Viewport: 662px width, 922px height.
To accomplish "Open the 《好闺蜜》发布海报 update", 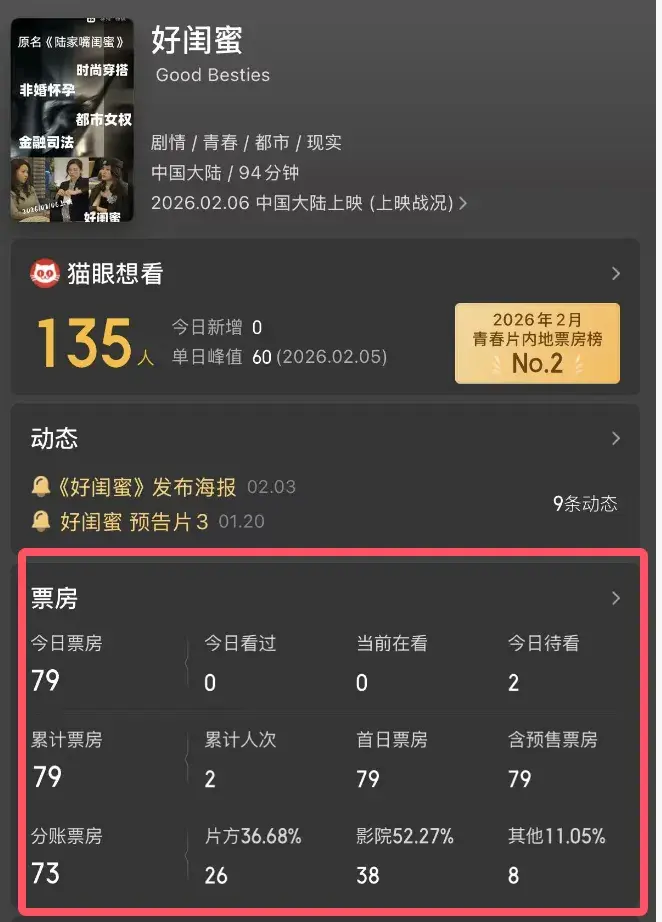I will [x=145, y=487].
